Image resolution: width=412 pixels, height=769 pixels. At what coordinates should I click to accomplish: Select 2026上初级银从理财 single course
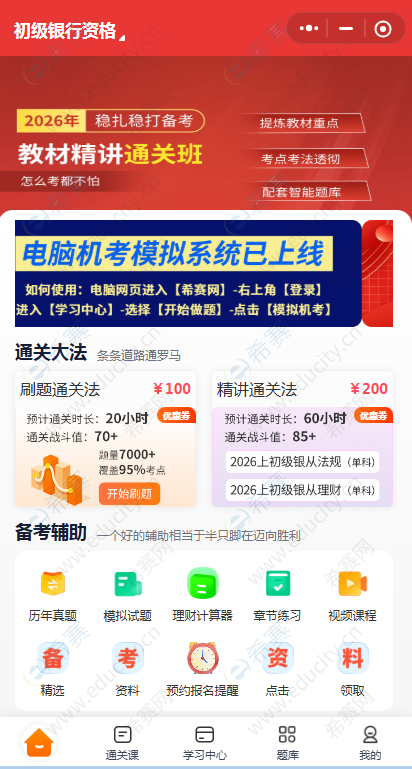click(x=303, y=490)
